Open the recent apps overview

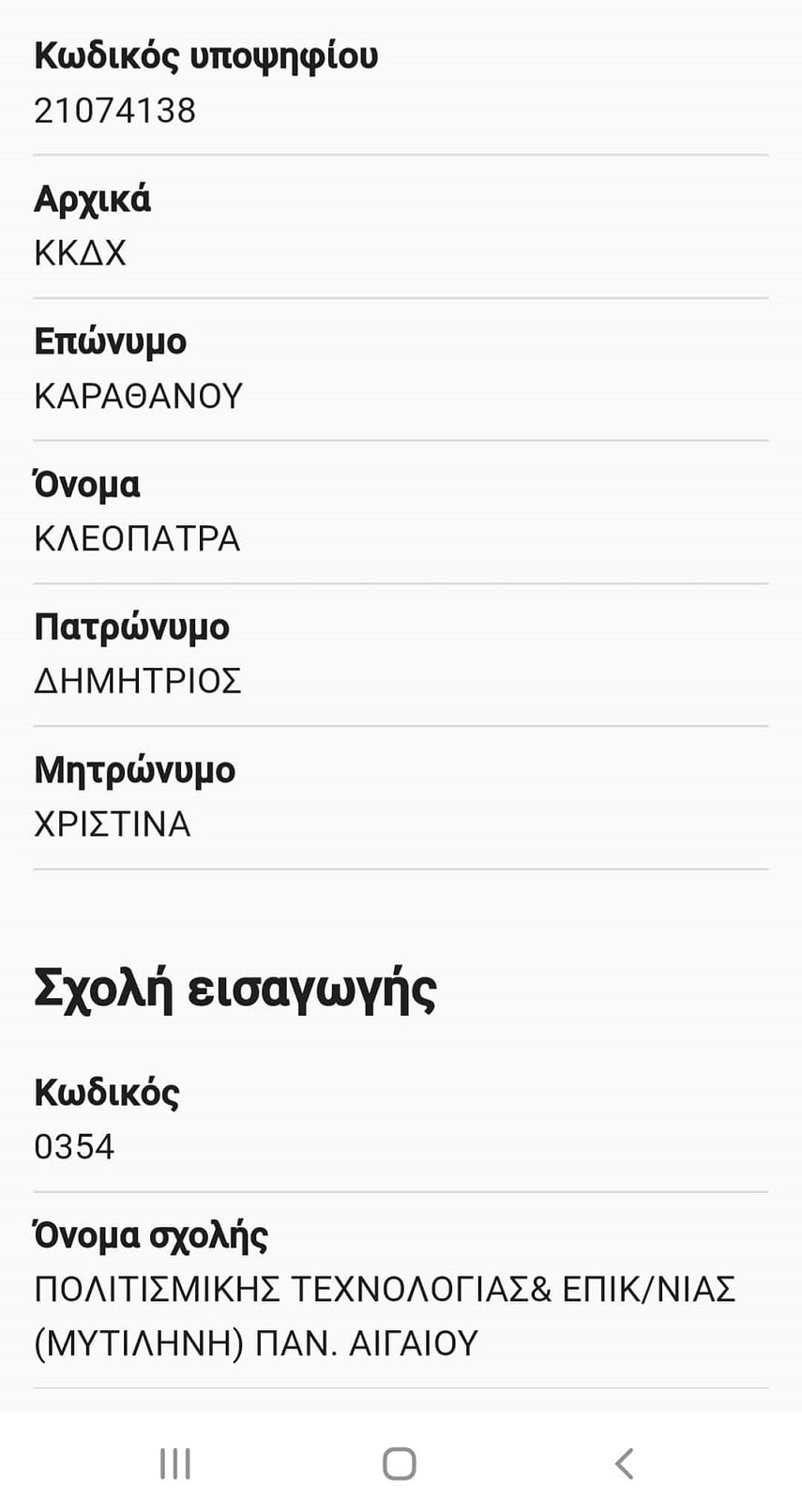175,1463
